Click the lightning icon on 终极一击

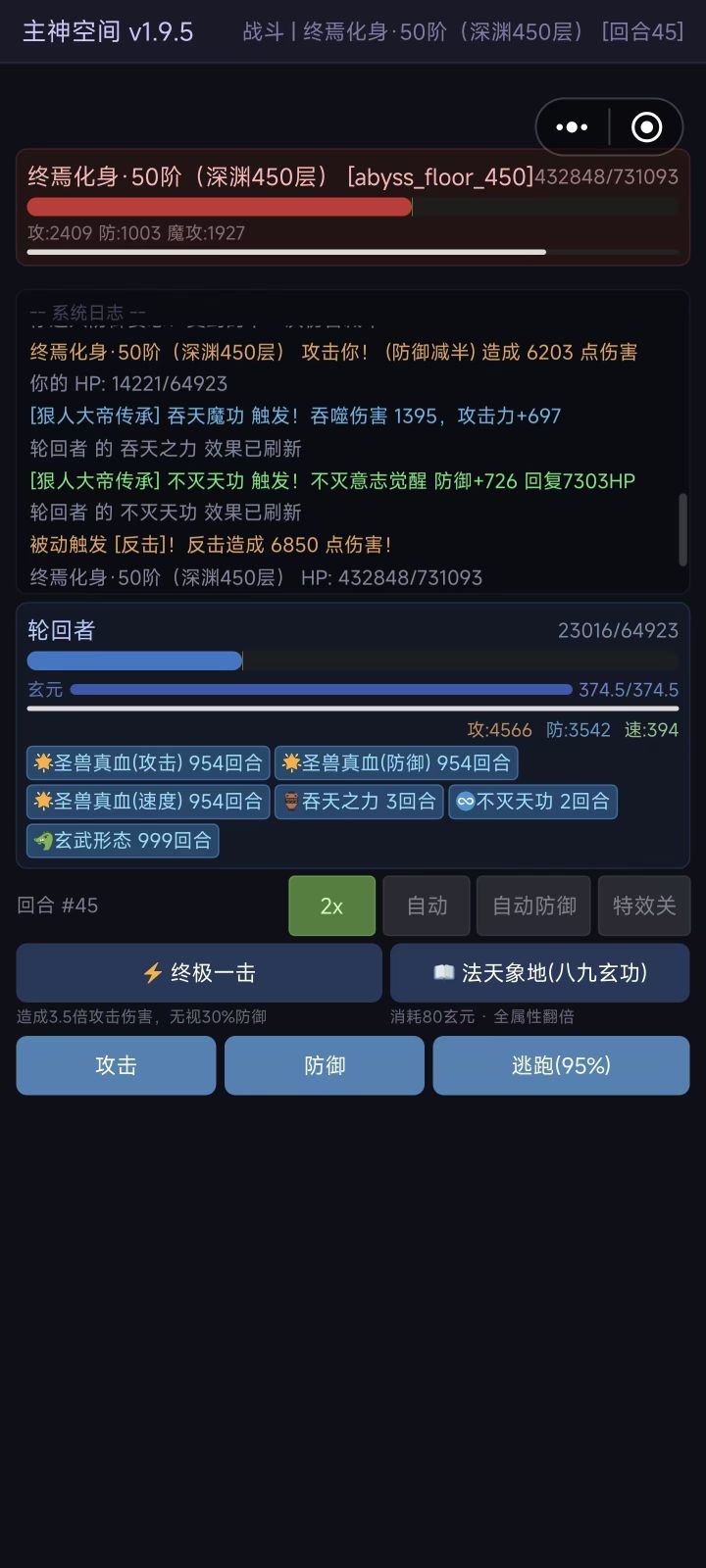coord(152,972)
